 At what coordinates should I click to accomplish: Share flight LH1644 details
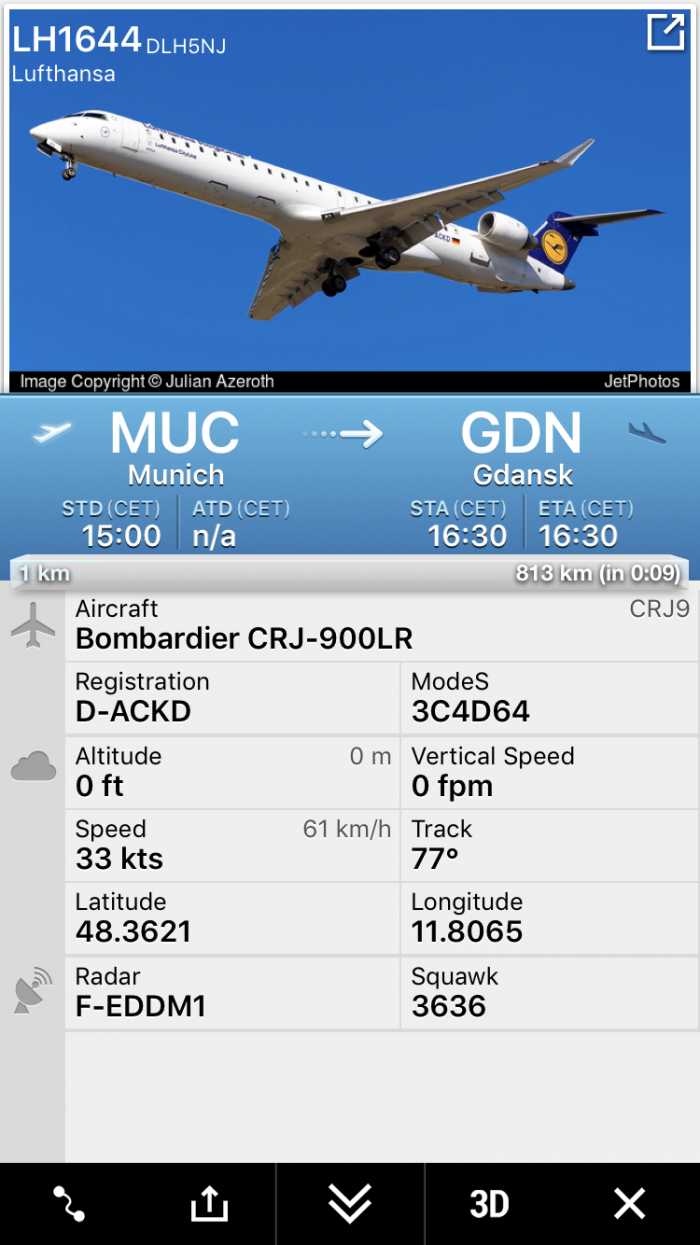209,1203
